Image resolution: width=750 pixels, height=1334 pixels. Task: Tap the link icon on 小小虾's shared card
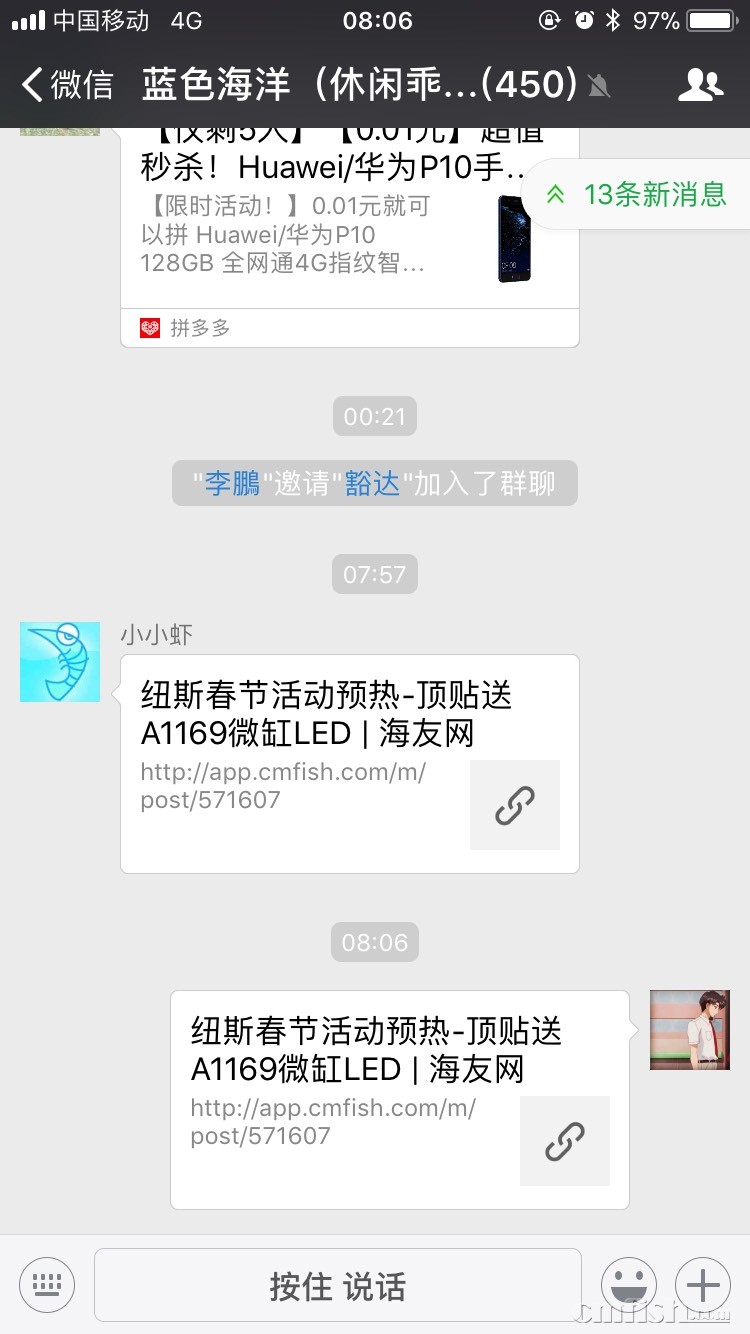[514, 805]
